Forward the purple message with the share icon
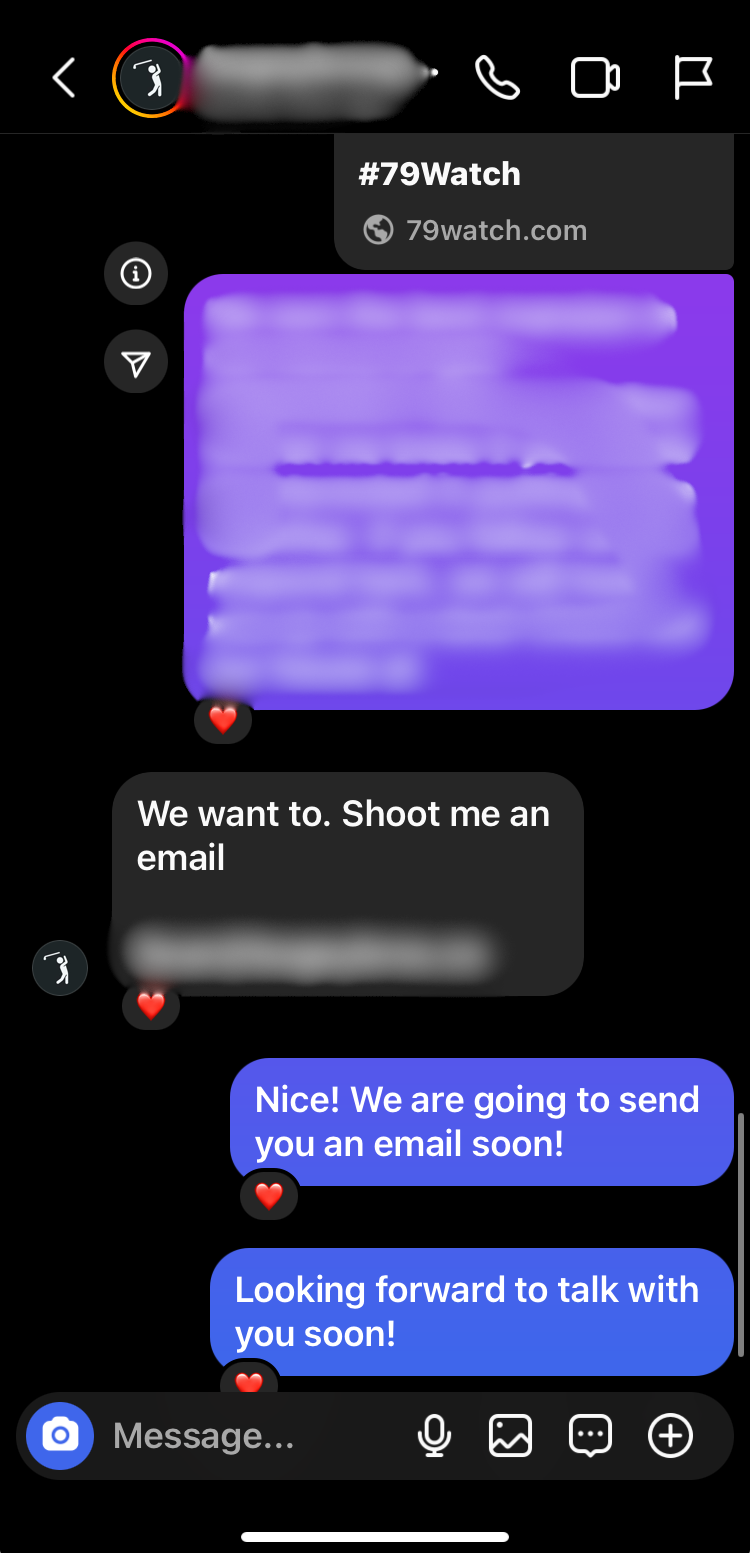This screenshot has width=750, height=1553. coord(136,361)
